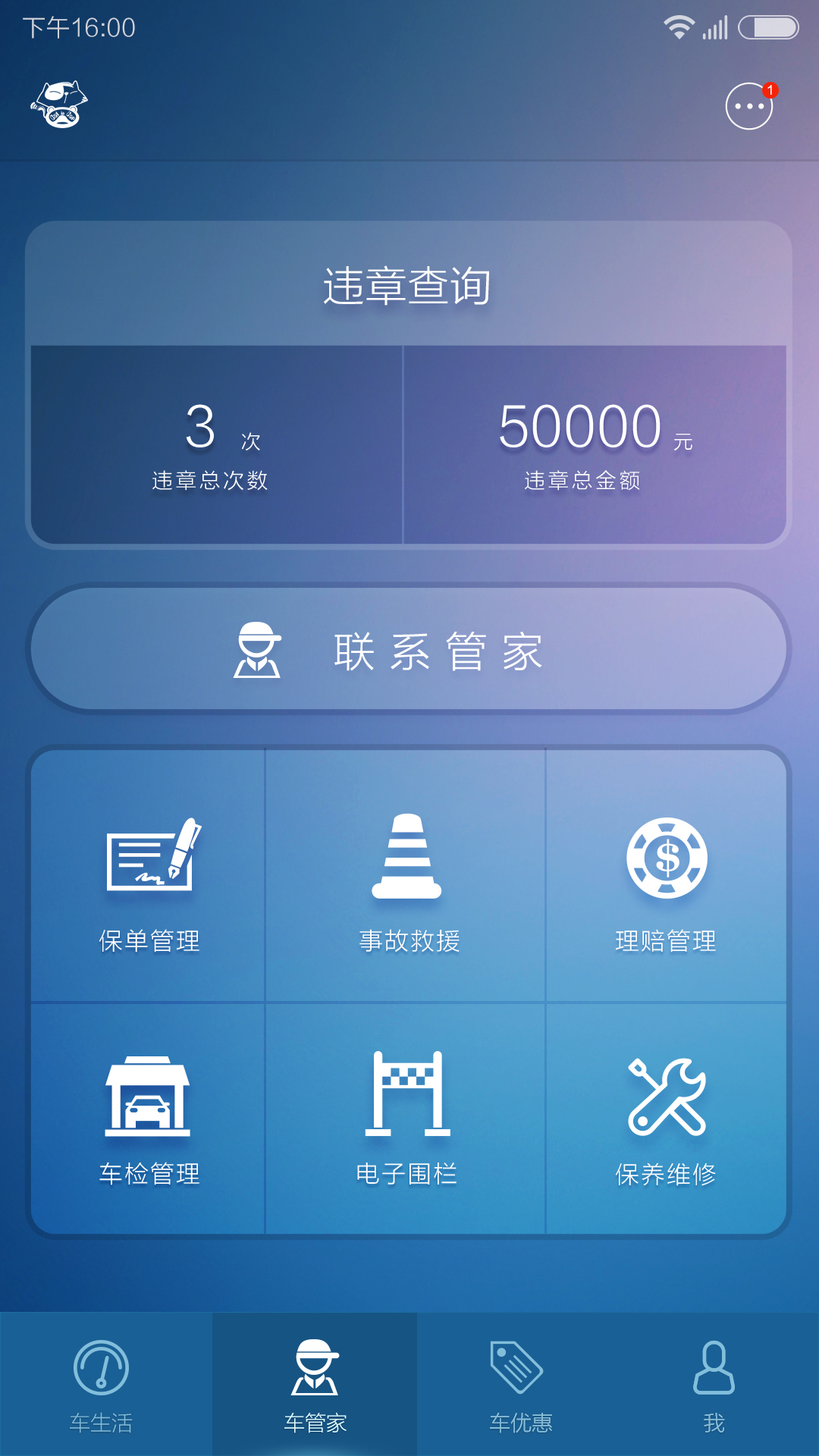Choose 保养维修 maintenance and repair
The width and height of the screenshot is (819, 1456).
click(x=666, y=1119)
